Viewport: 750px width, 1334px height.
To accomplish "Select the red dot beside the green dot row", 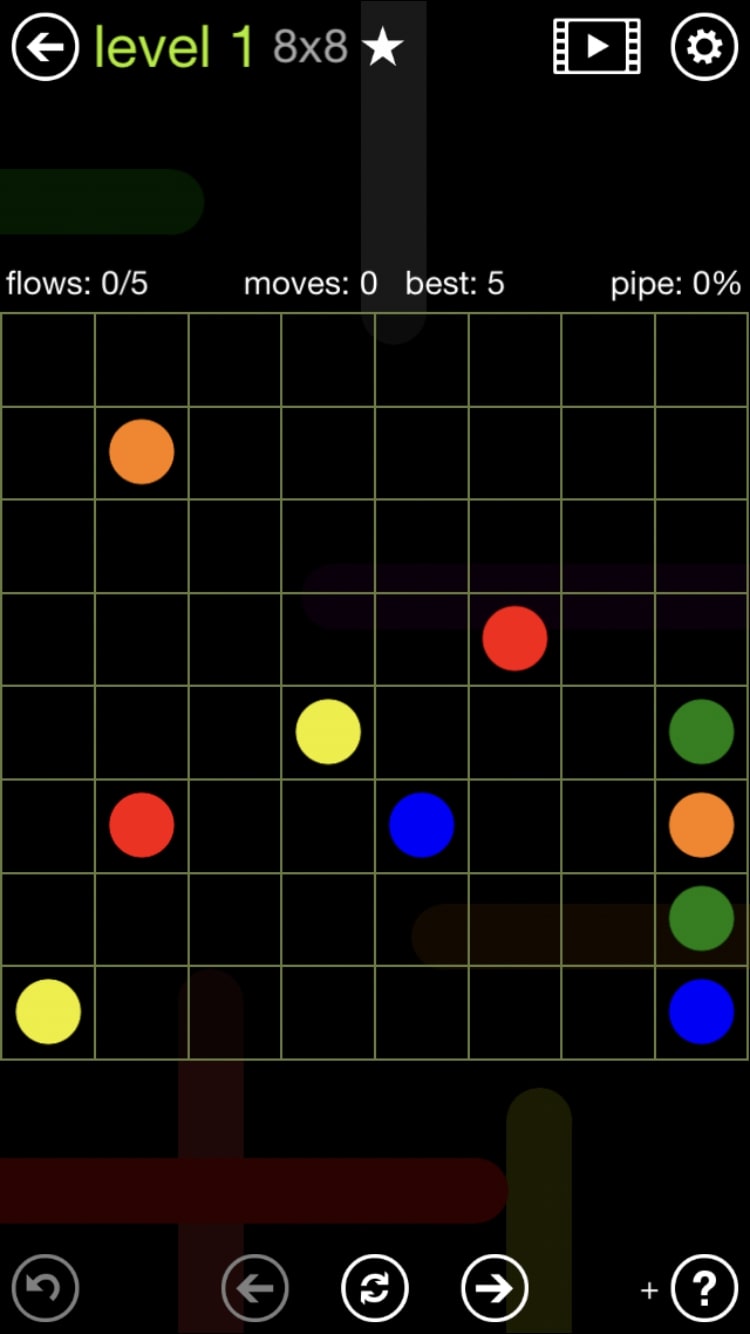I will coord(515,638).
